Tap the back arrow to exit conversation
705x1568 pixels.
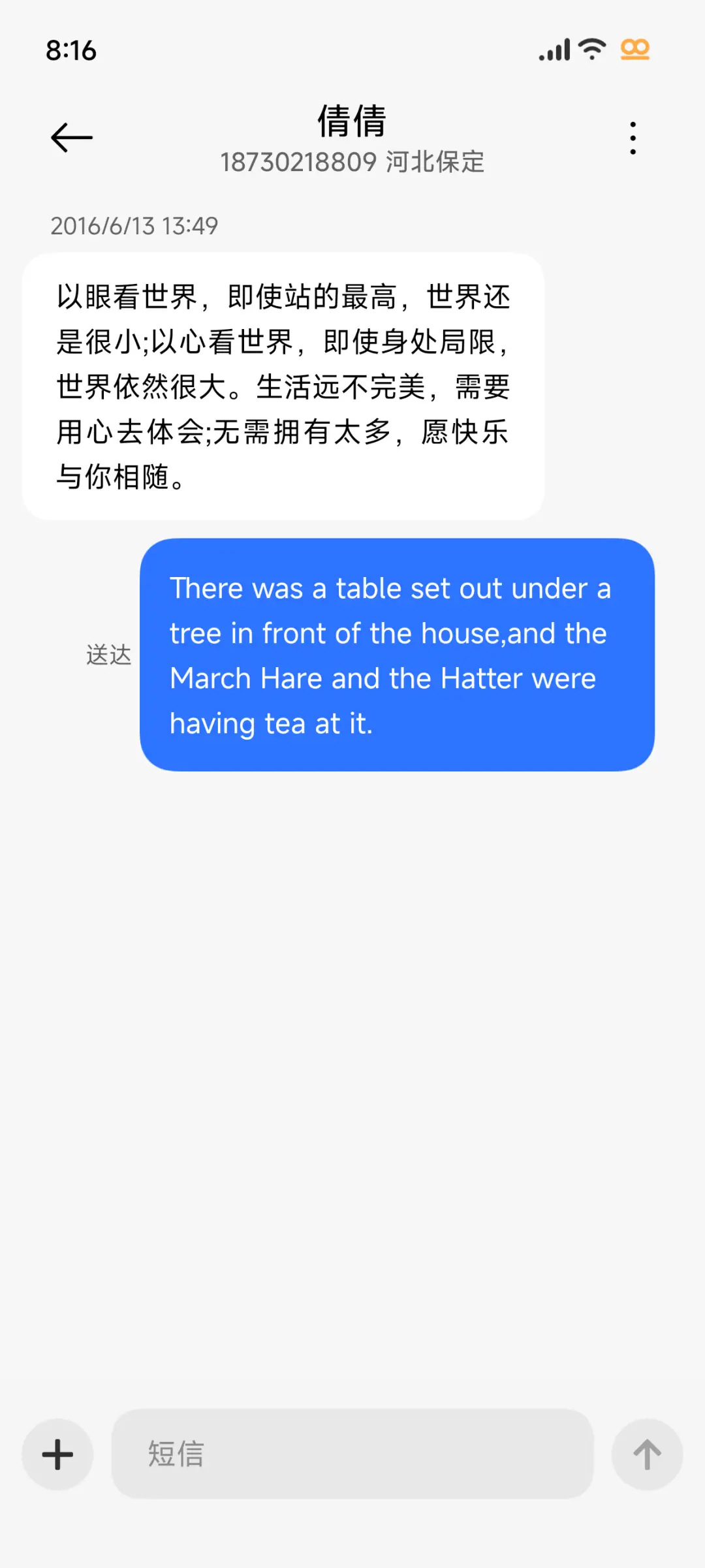pyautogui.click(x=70, y=137)
